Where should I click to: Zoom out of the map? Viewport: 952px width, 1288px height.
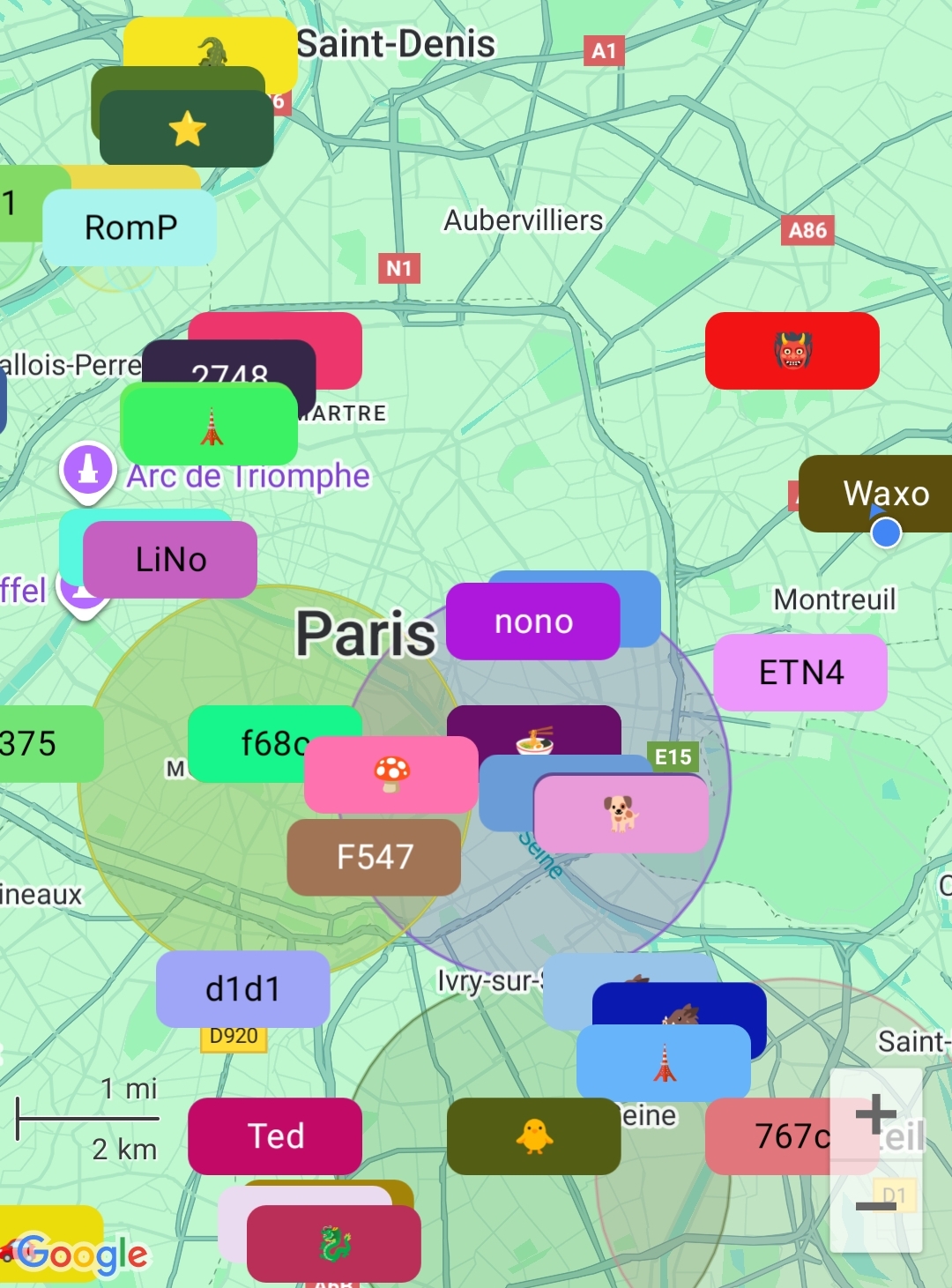point(875,1206)
